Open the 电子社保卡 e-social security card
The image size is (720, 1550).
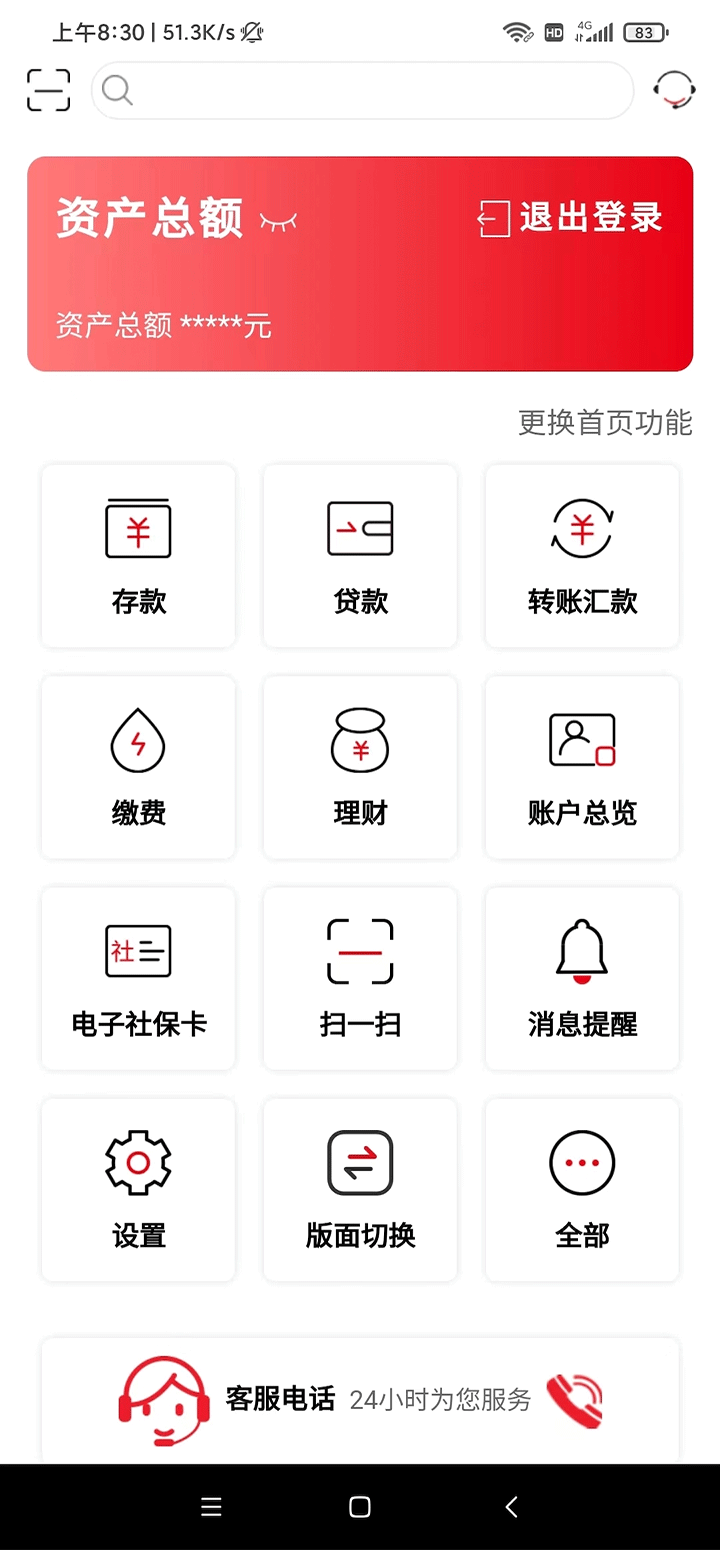(138, 979)
